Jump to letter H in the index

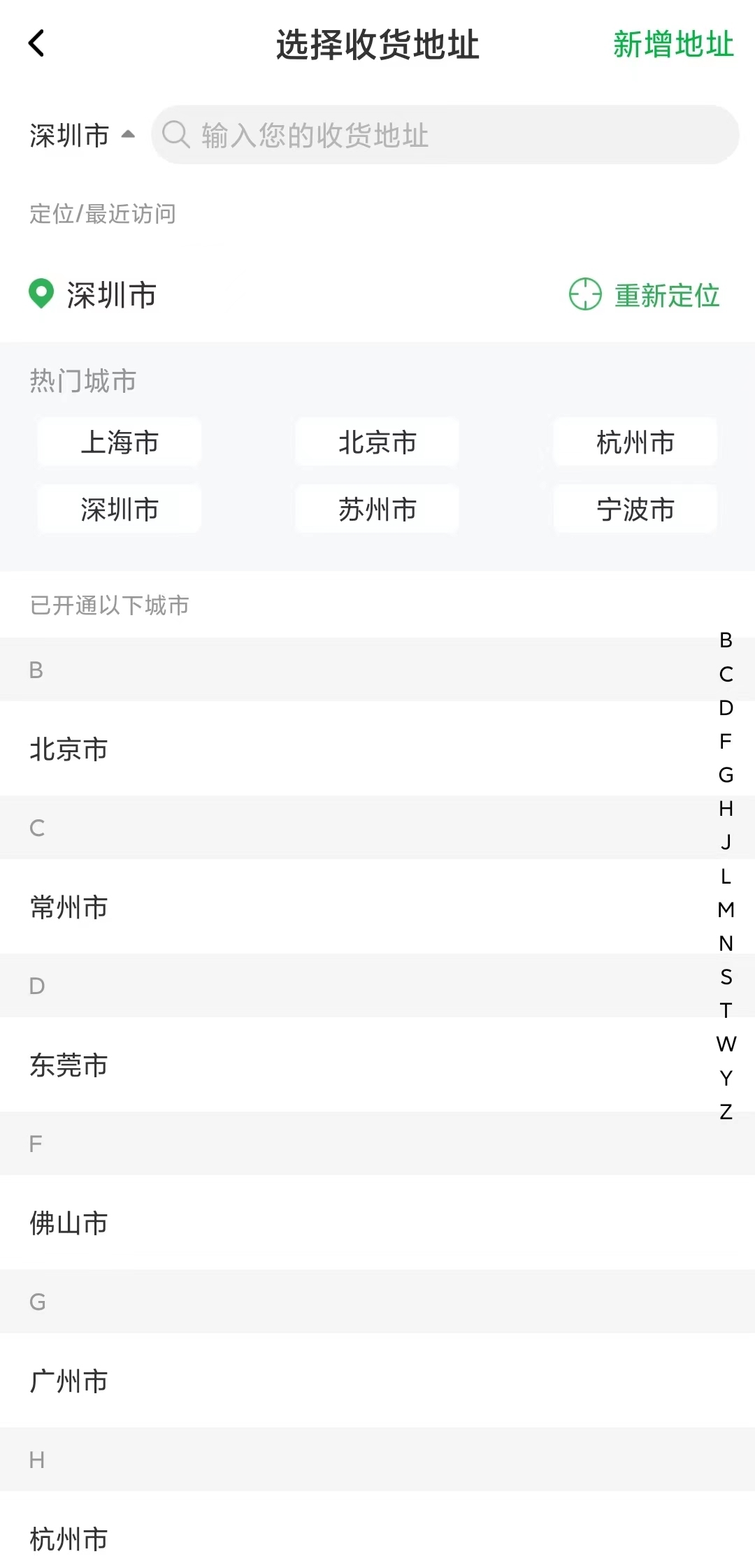point(726,808)
